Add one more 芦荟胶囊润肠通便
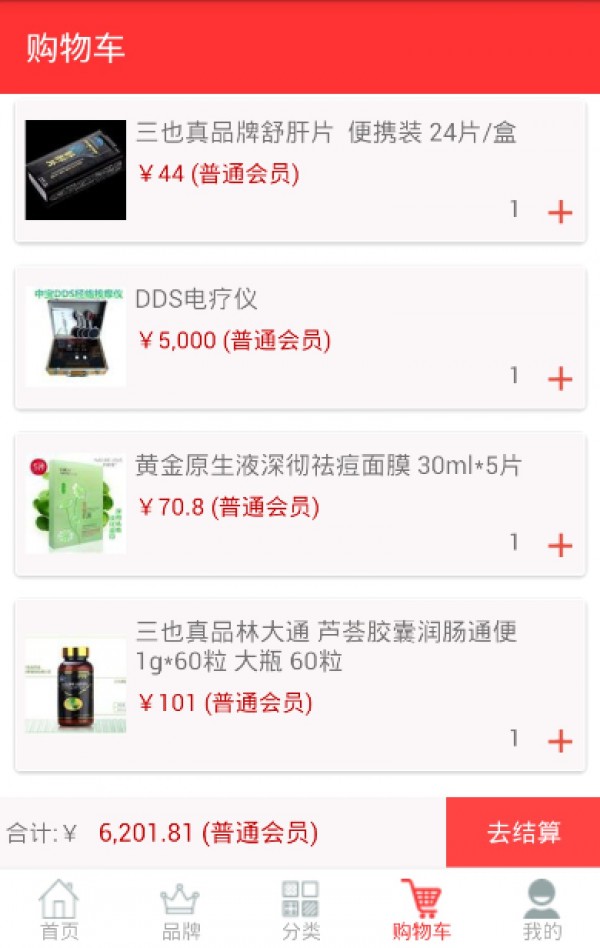The image size is (600, 948). 560,742
